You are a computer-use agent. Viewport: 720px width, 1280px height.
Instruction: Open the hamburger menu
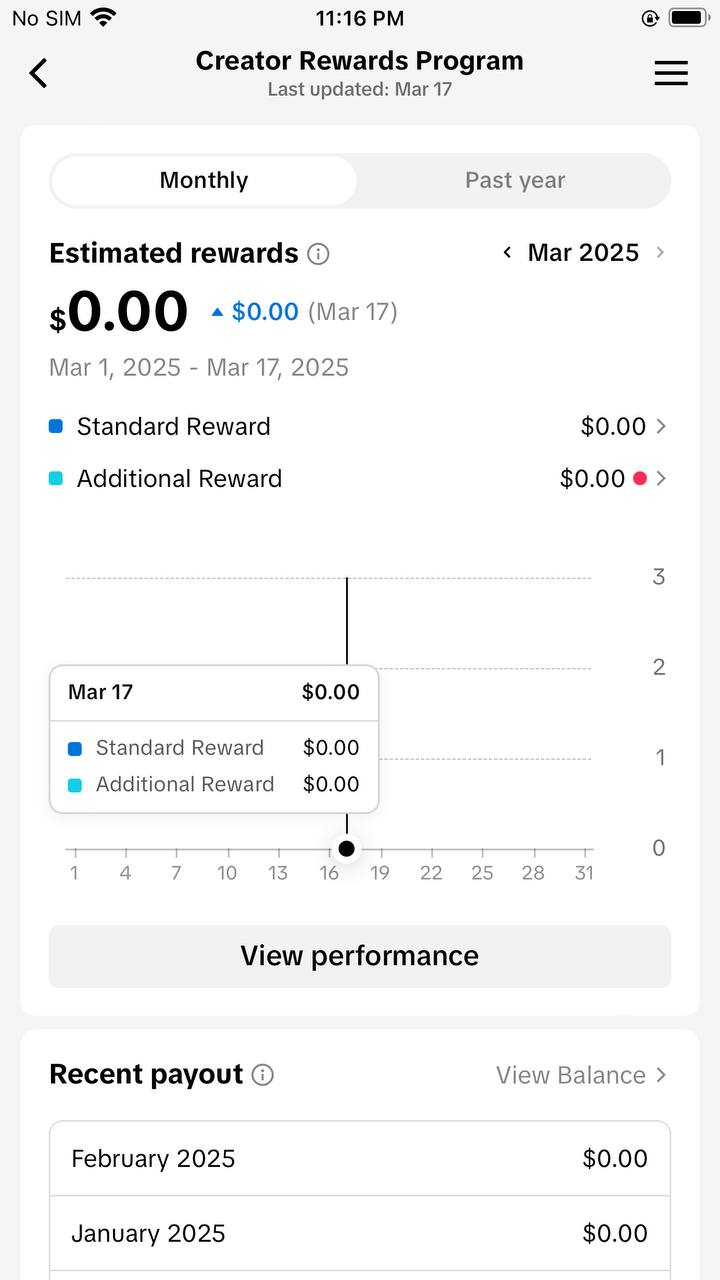(671, 73)
